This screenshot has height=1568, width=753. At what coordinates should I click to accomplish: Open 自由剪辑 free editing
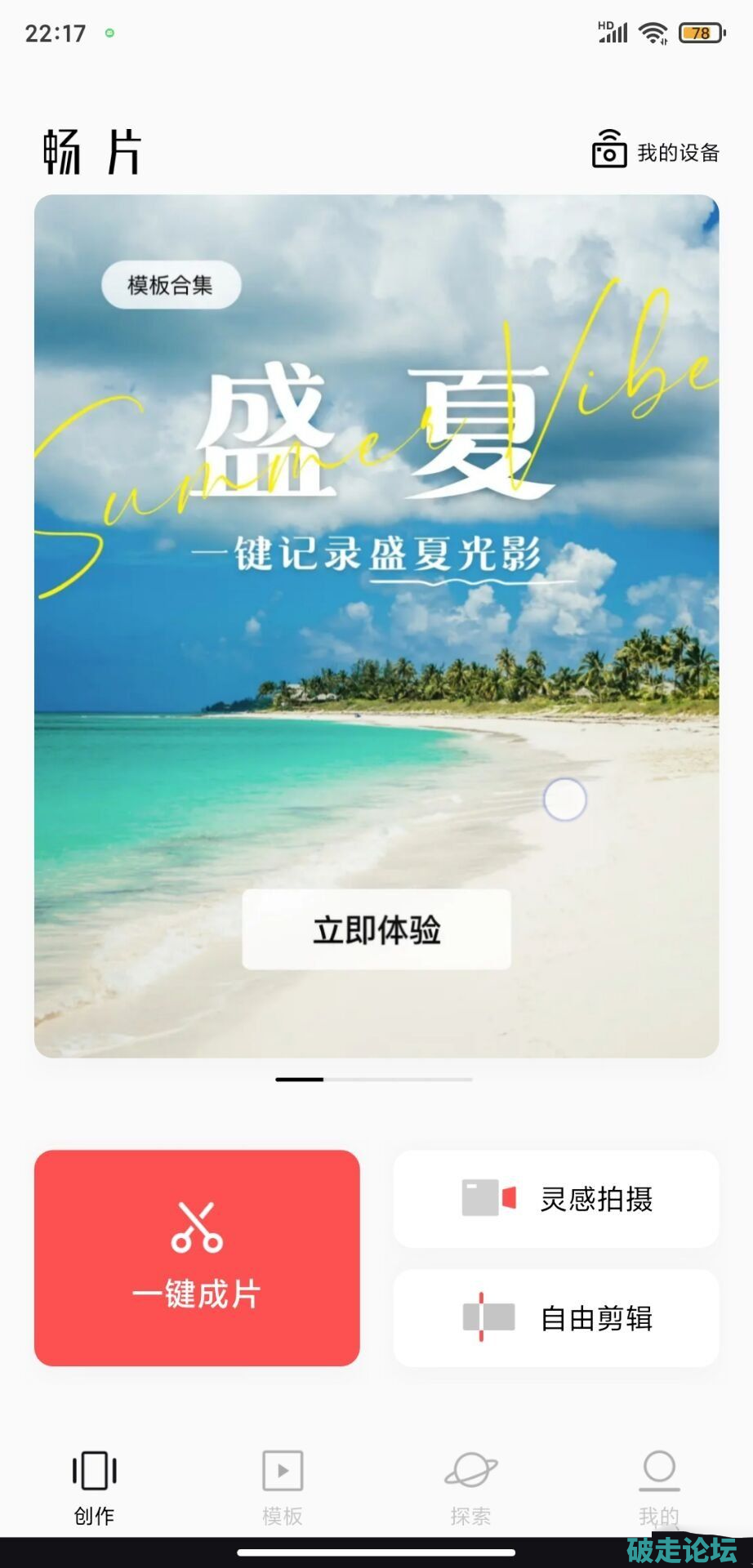click(556, 1317)
